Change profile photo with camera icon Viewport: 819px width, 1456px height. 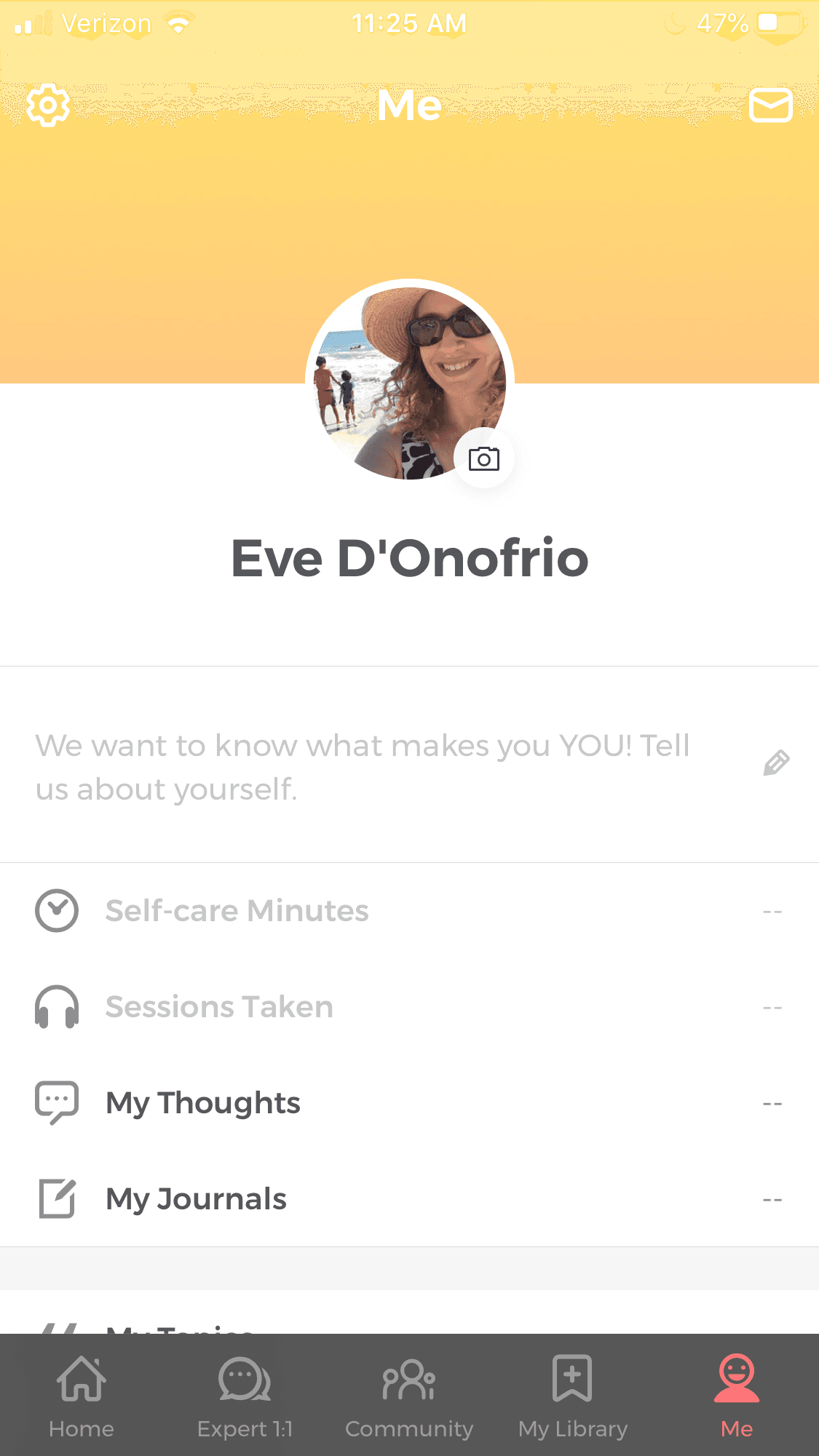484,459
